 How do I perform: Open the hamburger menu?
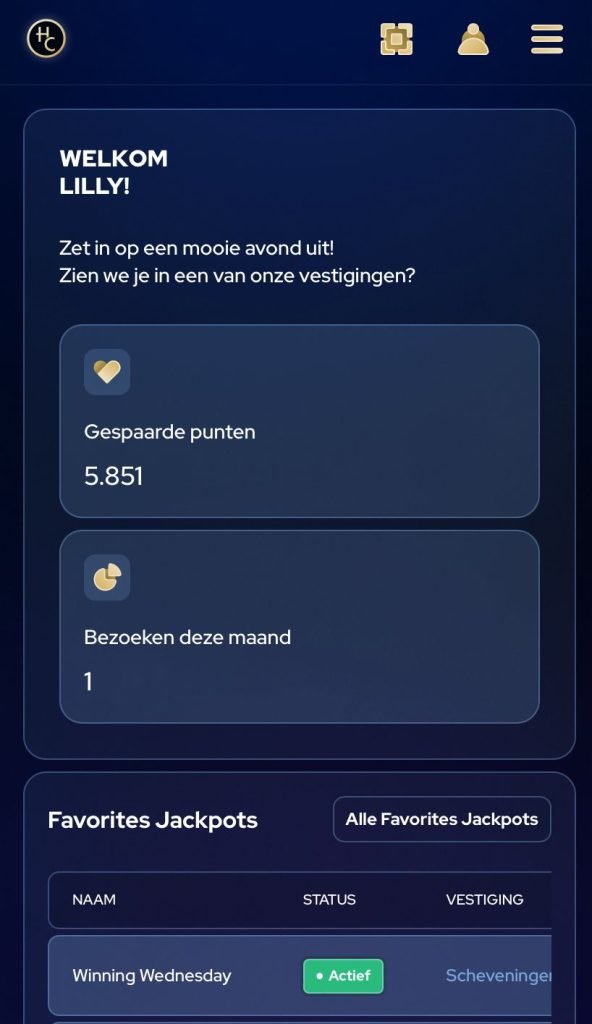click(x=547, y=39)
